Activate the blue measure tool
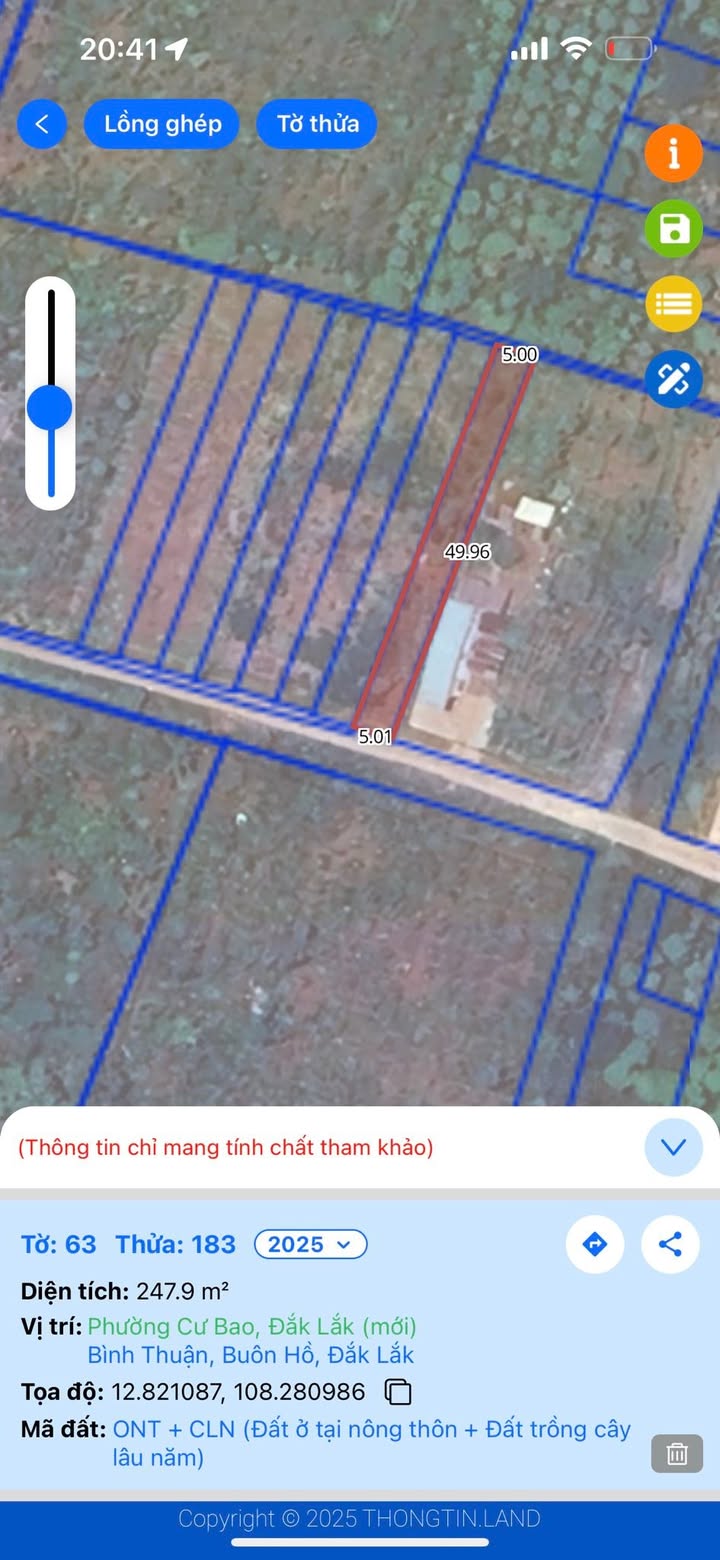The height and width of the screenshot is (1560, 720). [x=673, y=379]
